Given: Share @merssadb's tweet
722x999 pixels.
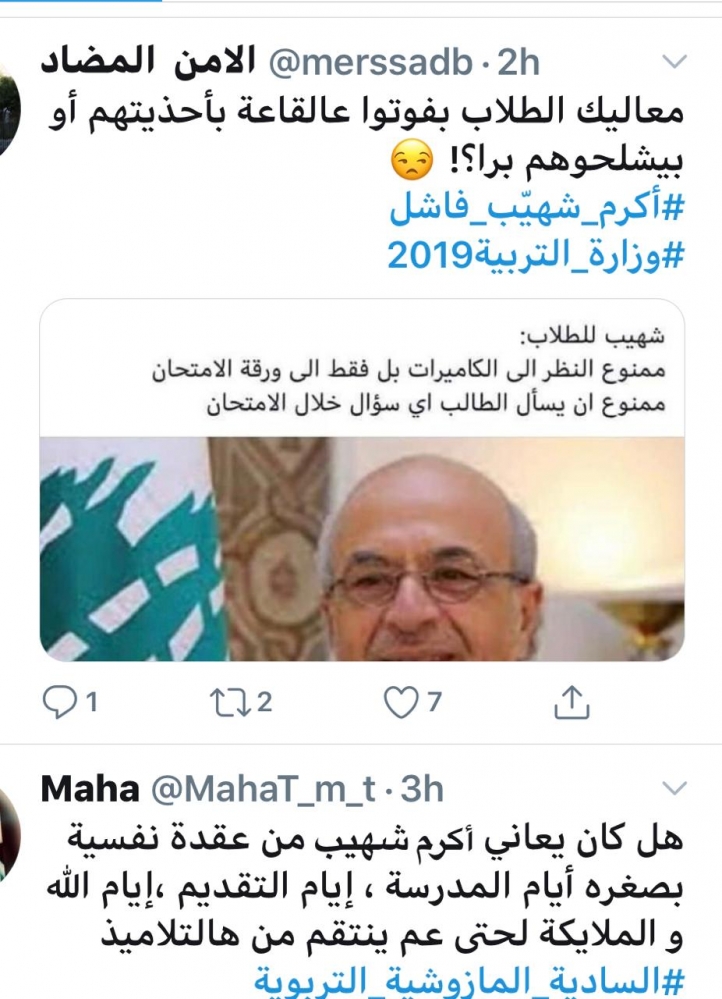Looking at the screenshot, I should (573, 702).
